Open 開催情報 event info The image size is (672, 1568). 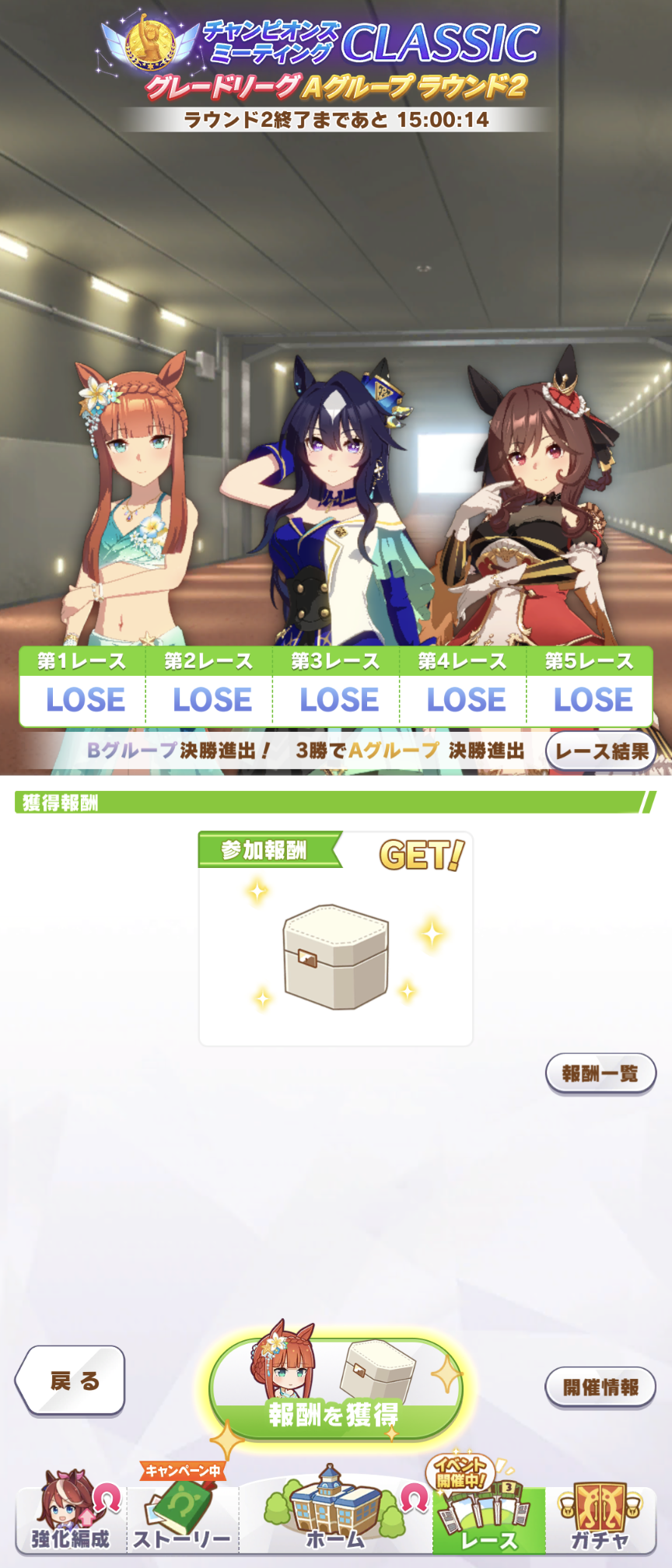pyautogui.click(x=600, y=1387)
